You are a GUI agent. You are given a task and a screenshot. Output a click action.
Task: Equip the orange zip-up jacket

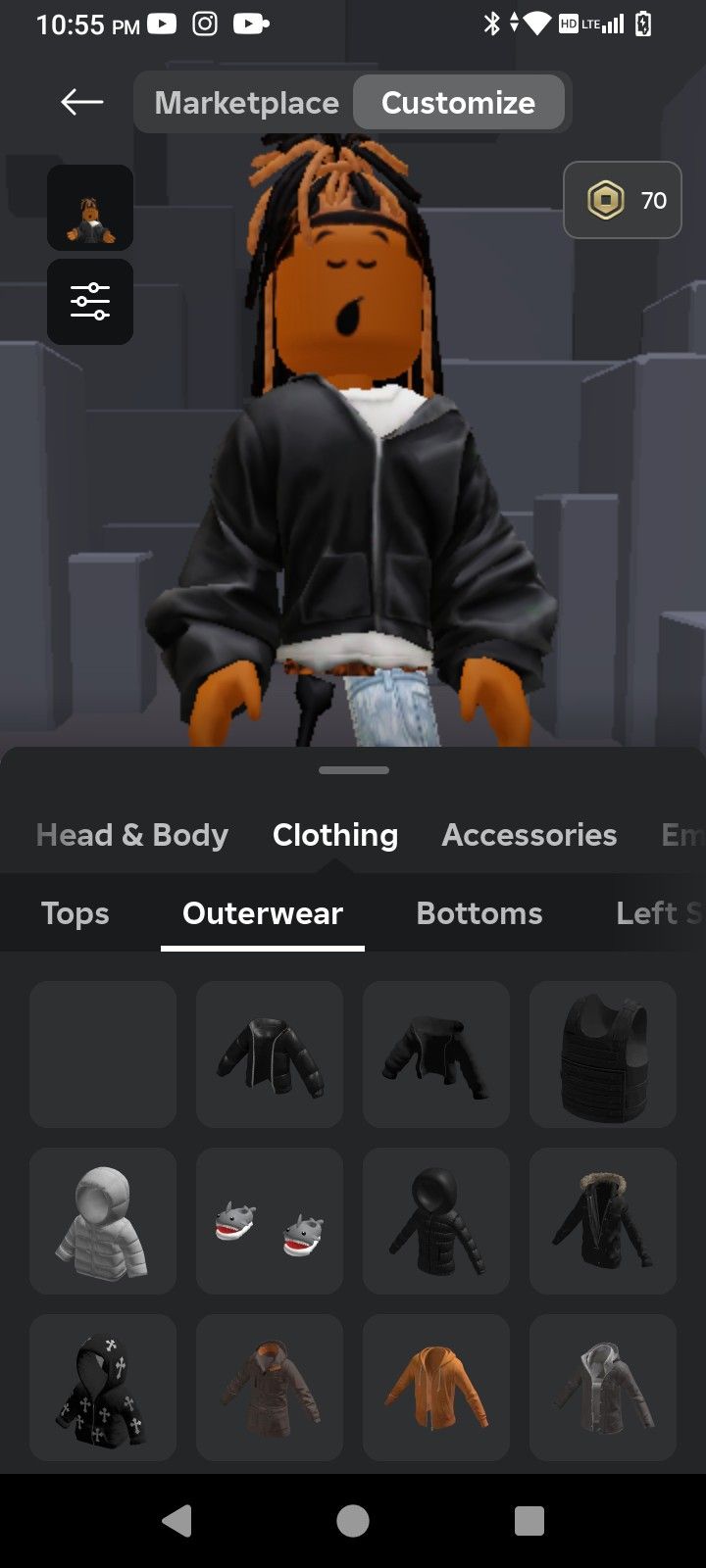click(x=436, y=1388)
